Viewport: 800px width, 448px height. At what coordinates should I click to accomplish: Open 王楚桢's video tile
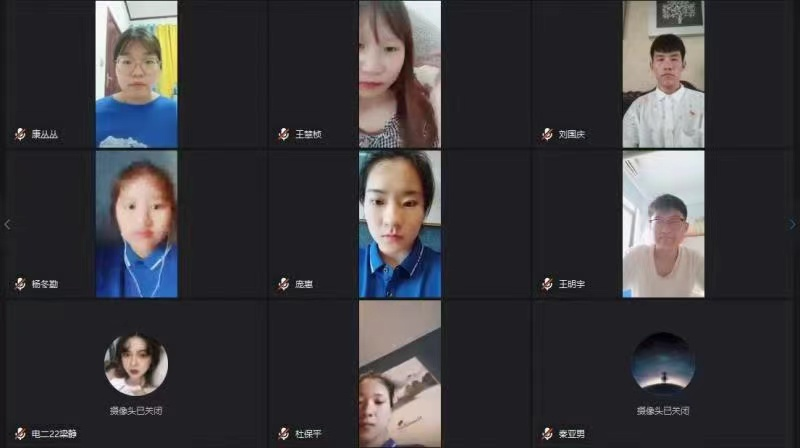(400, 74)
